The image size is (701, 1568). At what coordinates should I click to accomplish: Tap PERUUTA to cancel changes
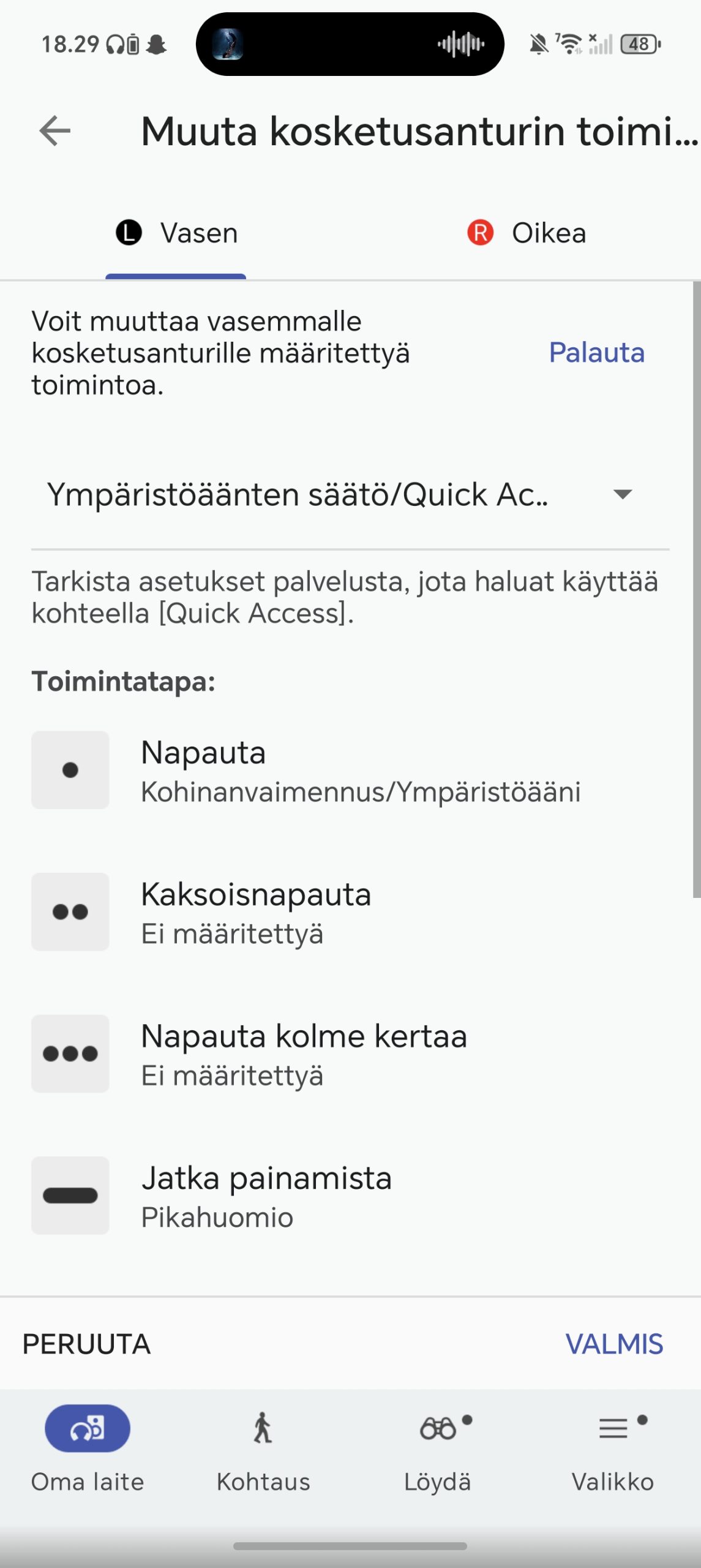tap(86, 1344)
